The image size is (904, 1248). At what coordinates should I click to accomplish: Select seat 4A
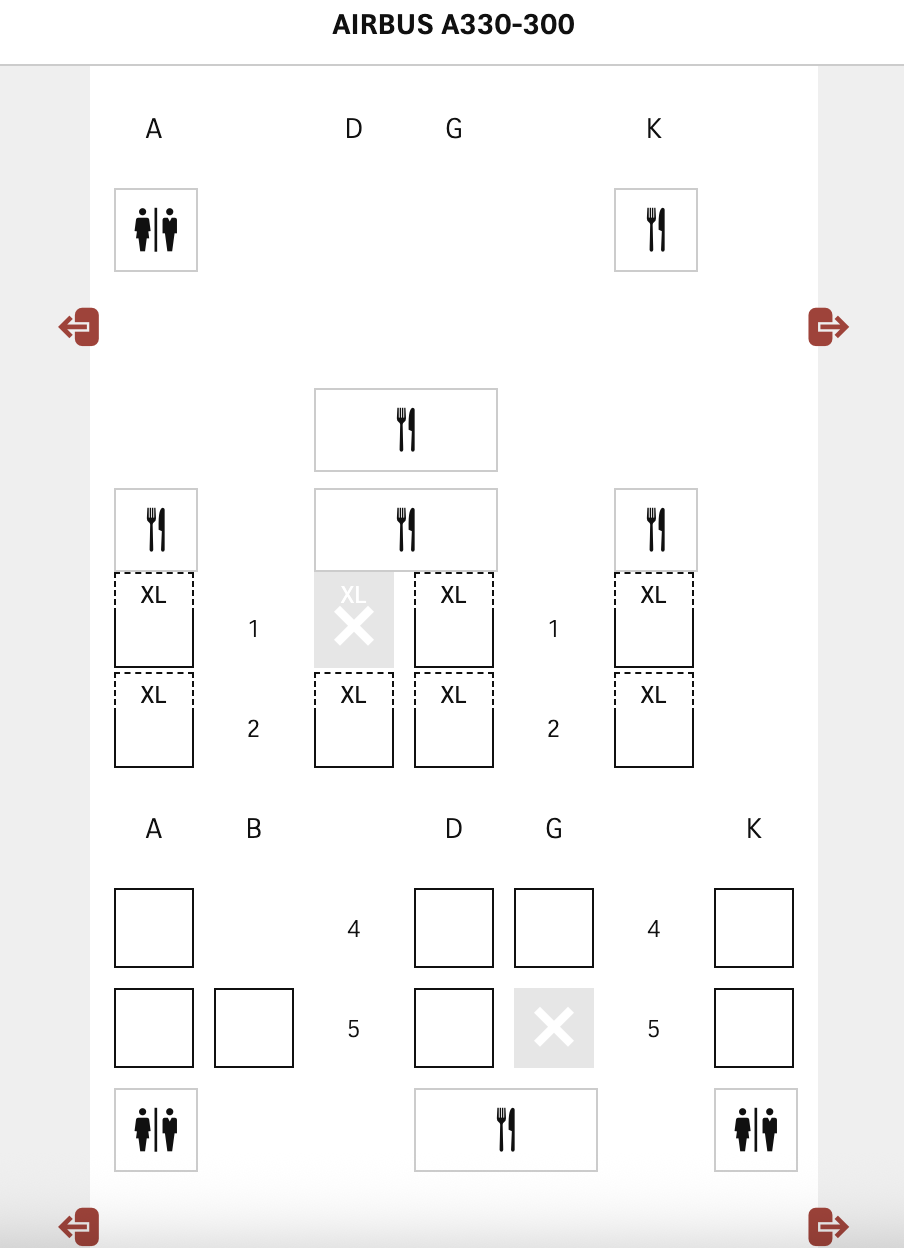click(154, 928)
